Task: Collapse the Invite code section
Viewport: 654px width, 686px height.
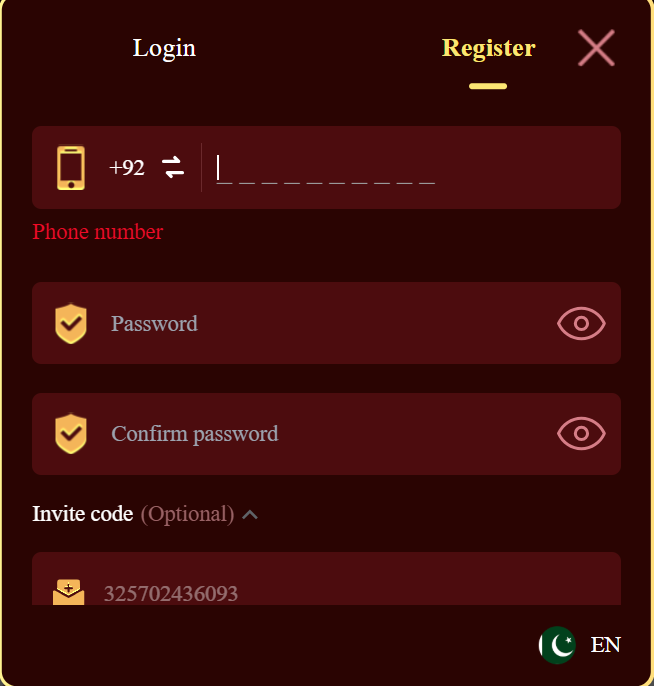Action: 250,515
